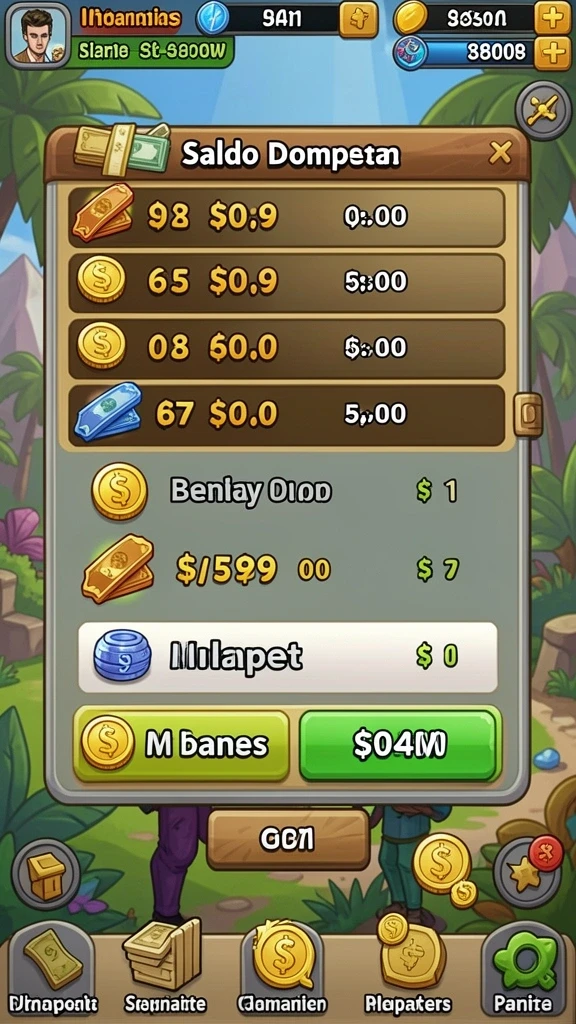Select the 98 $0;9 red bills row
Screen dimensions: 576x1024
pos(287,217)
